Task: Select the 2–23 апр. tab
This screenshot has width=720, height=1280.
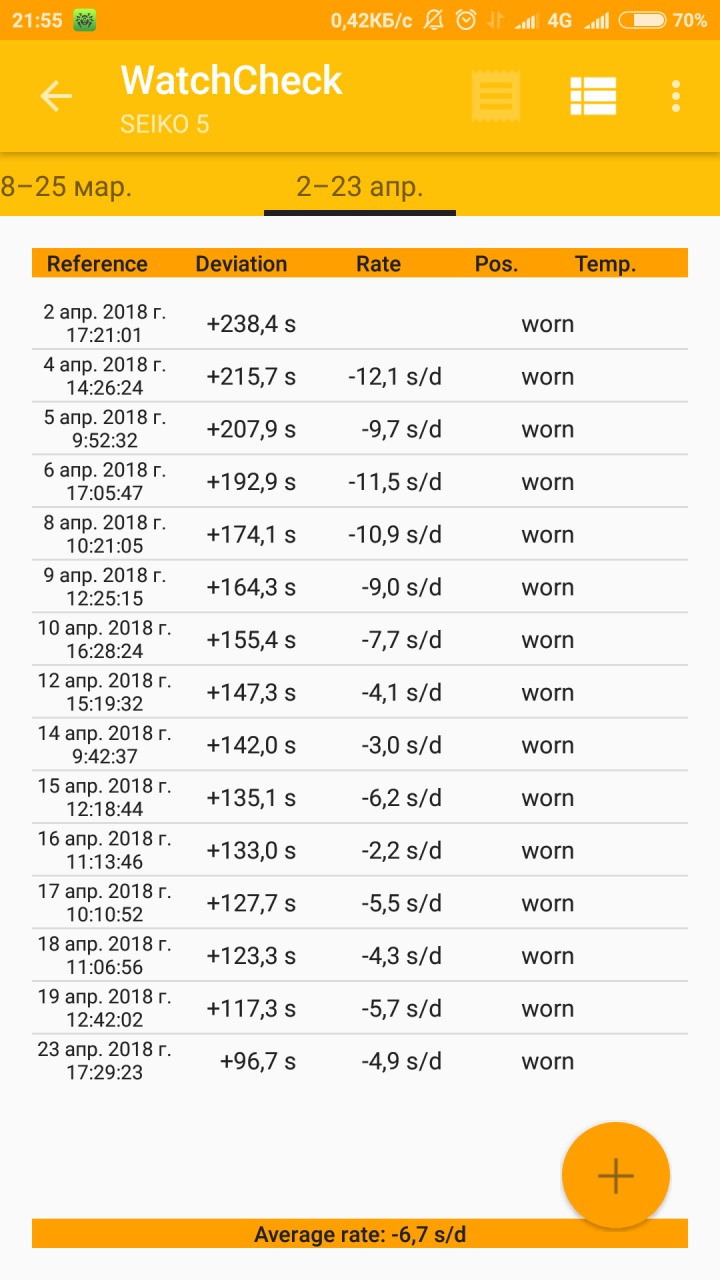Action: point(360,186)
